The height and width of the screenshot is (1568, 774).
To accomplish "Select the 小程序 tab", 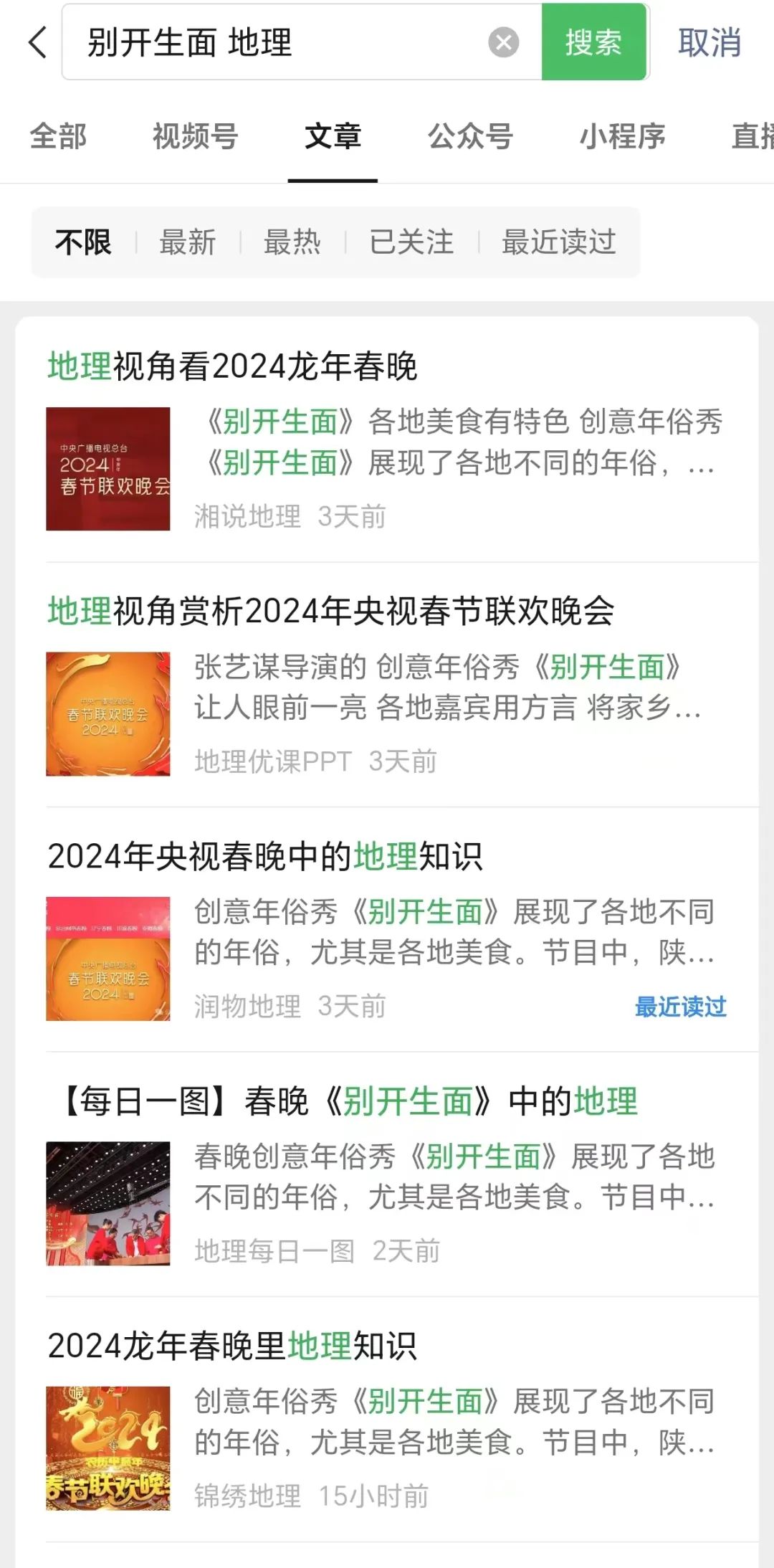I will 622,136.
